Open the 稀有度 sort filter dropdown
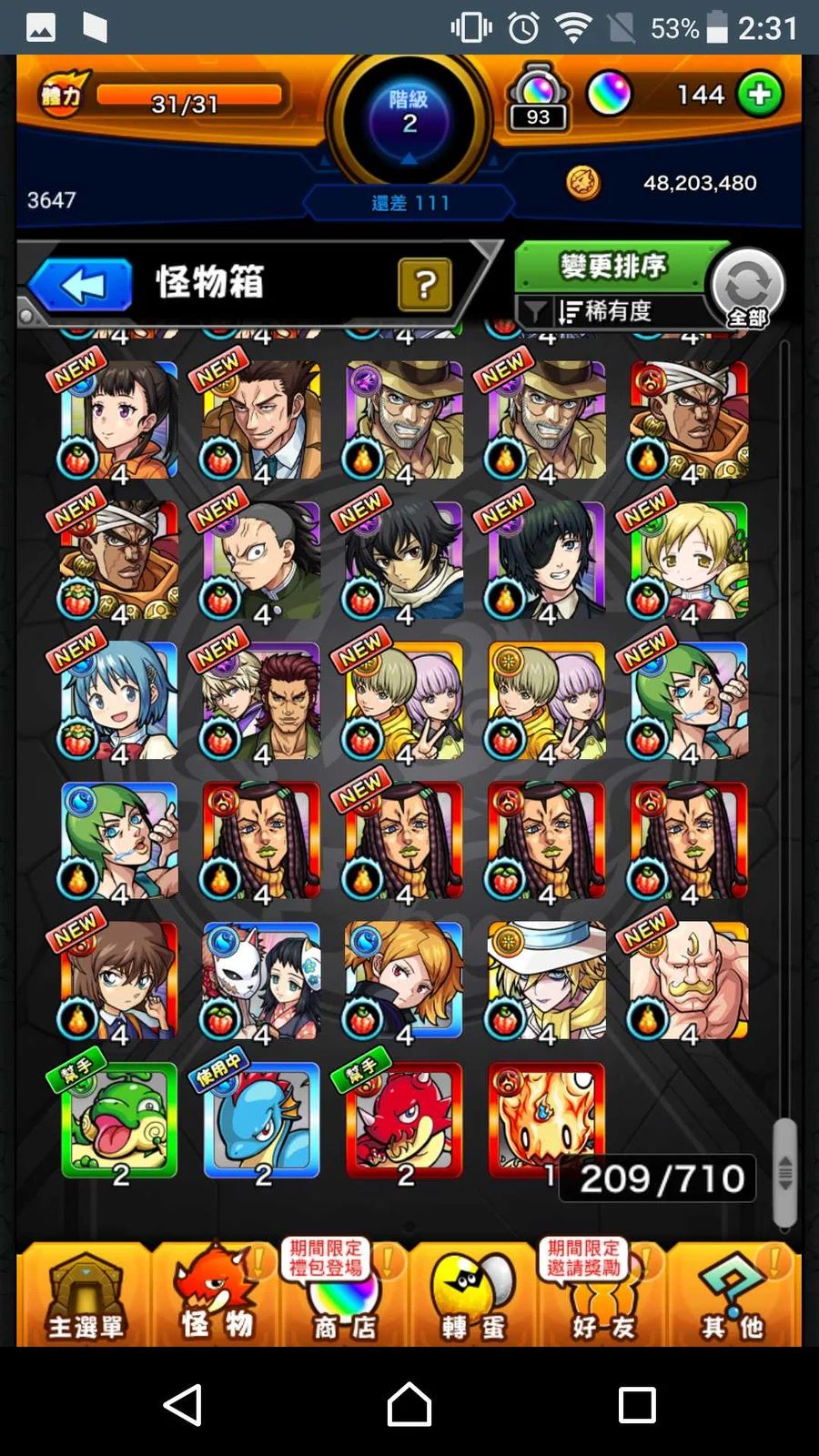This screenshot has width=819, height=1456. [x=608, y=312]
